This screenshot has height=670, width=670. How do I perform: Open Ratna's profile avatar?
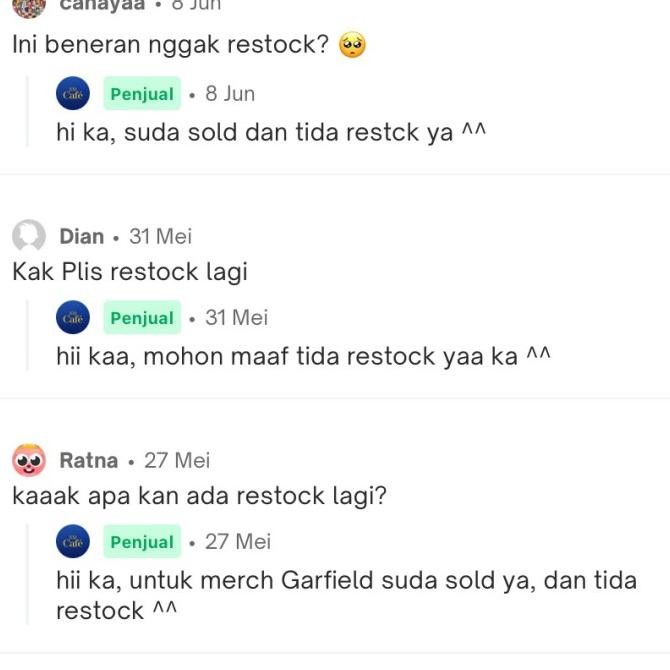(29, 461)
